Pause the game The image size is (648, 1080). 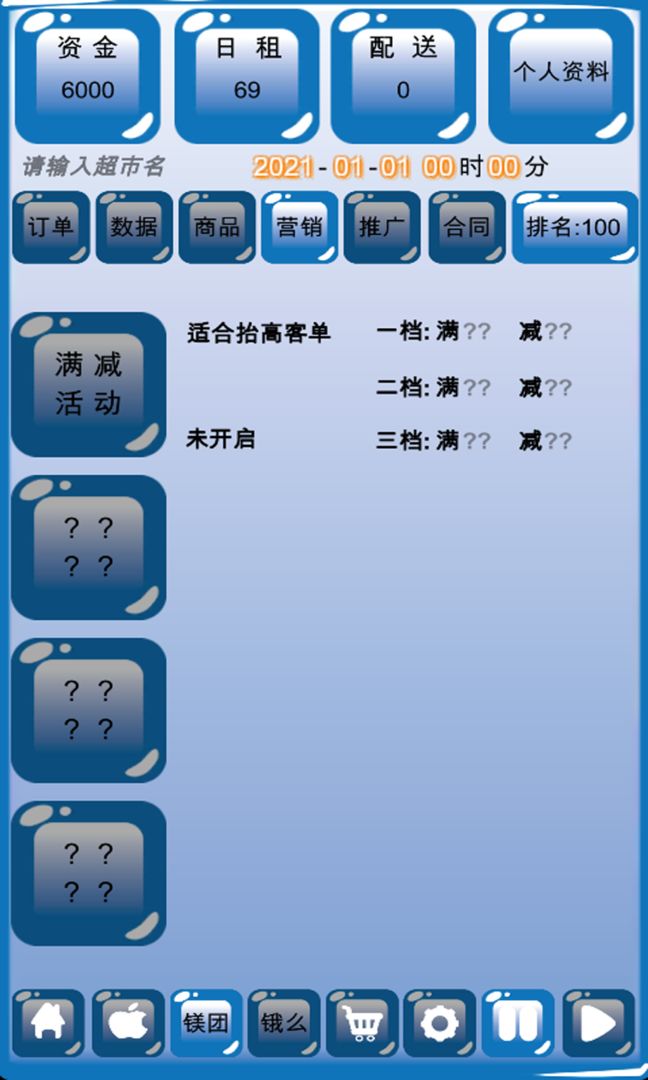pyautogui.click(x=518, y=1023)
